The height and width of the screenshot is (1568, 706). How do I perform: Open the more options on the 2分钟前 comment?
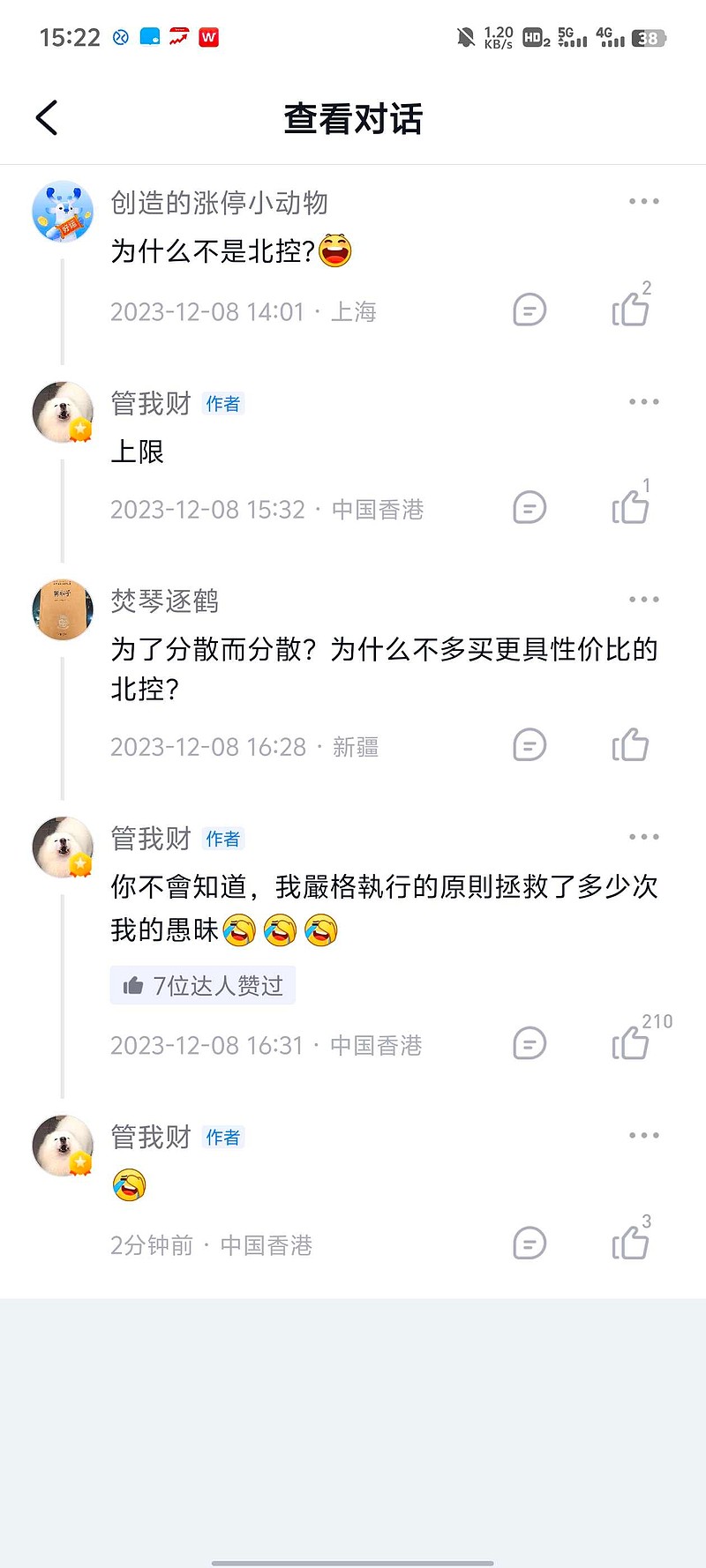[x=643, y=1135]
